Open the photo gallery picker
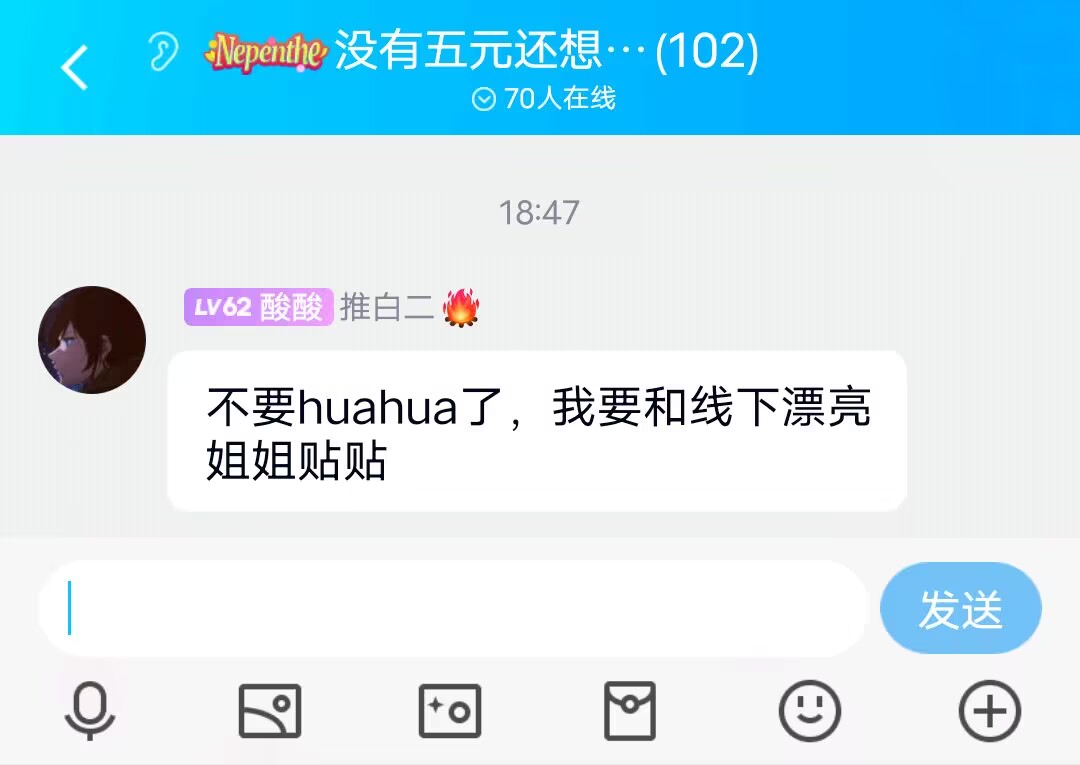The image size is (1080, 765). pos(270,712)
